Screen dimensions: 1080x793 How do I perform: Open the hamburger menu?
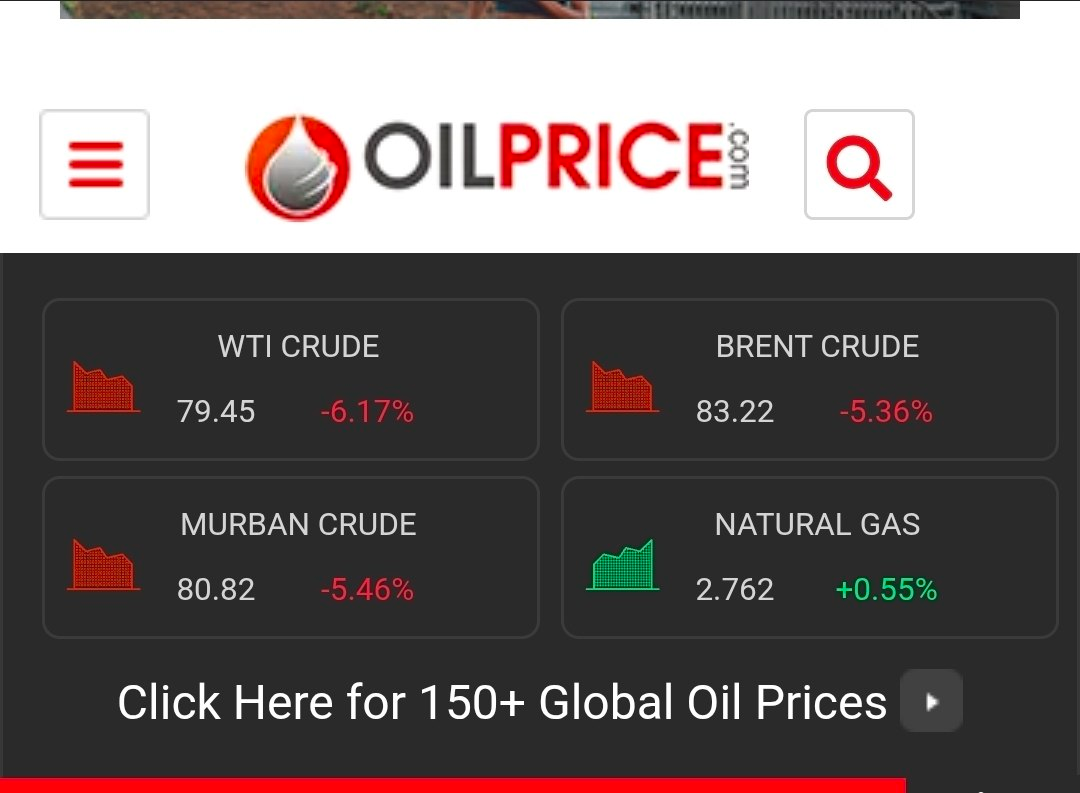click(94, 164)
